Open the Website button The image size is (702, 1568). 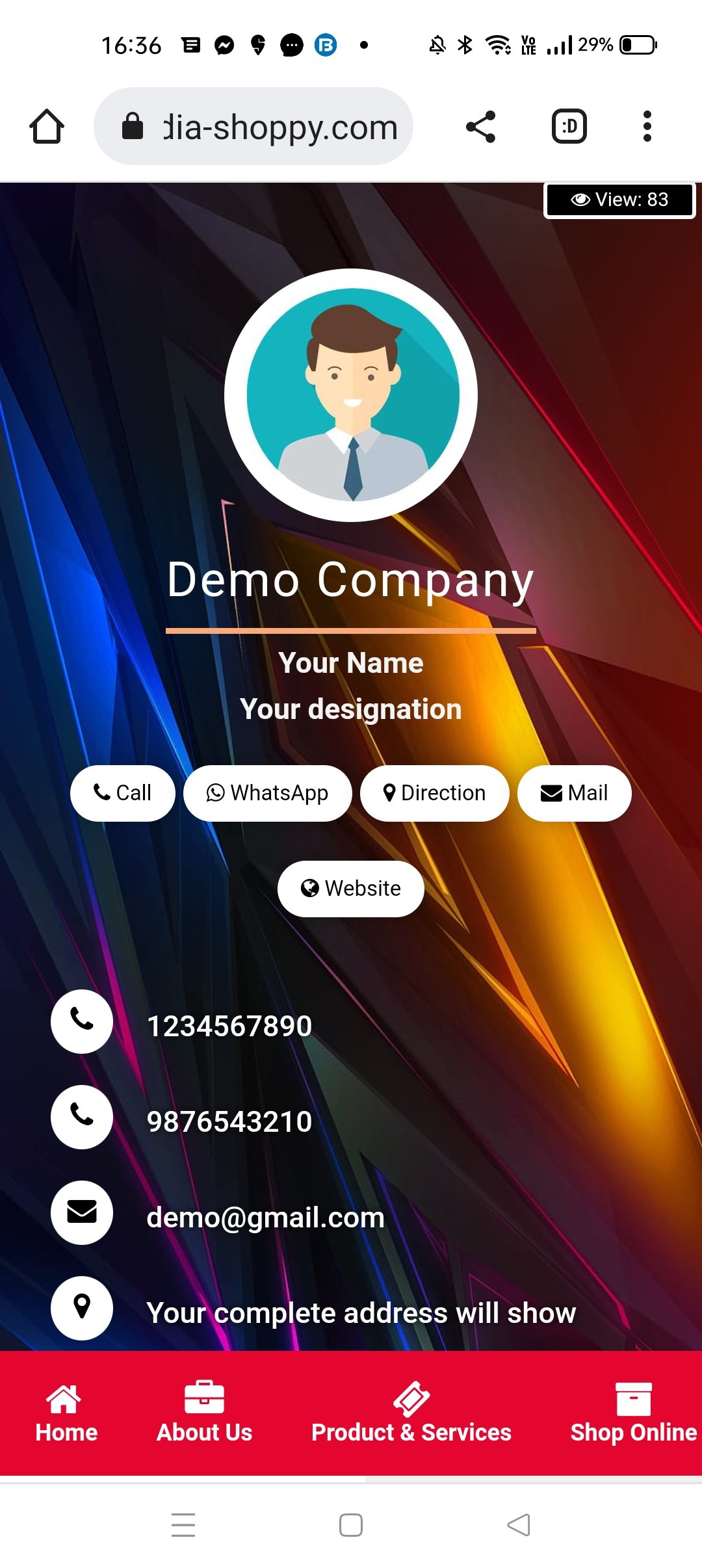point(351,889)
